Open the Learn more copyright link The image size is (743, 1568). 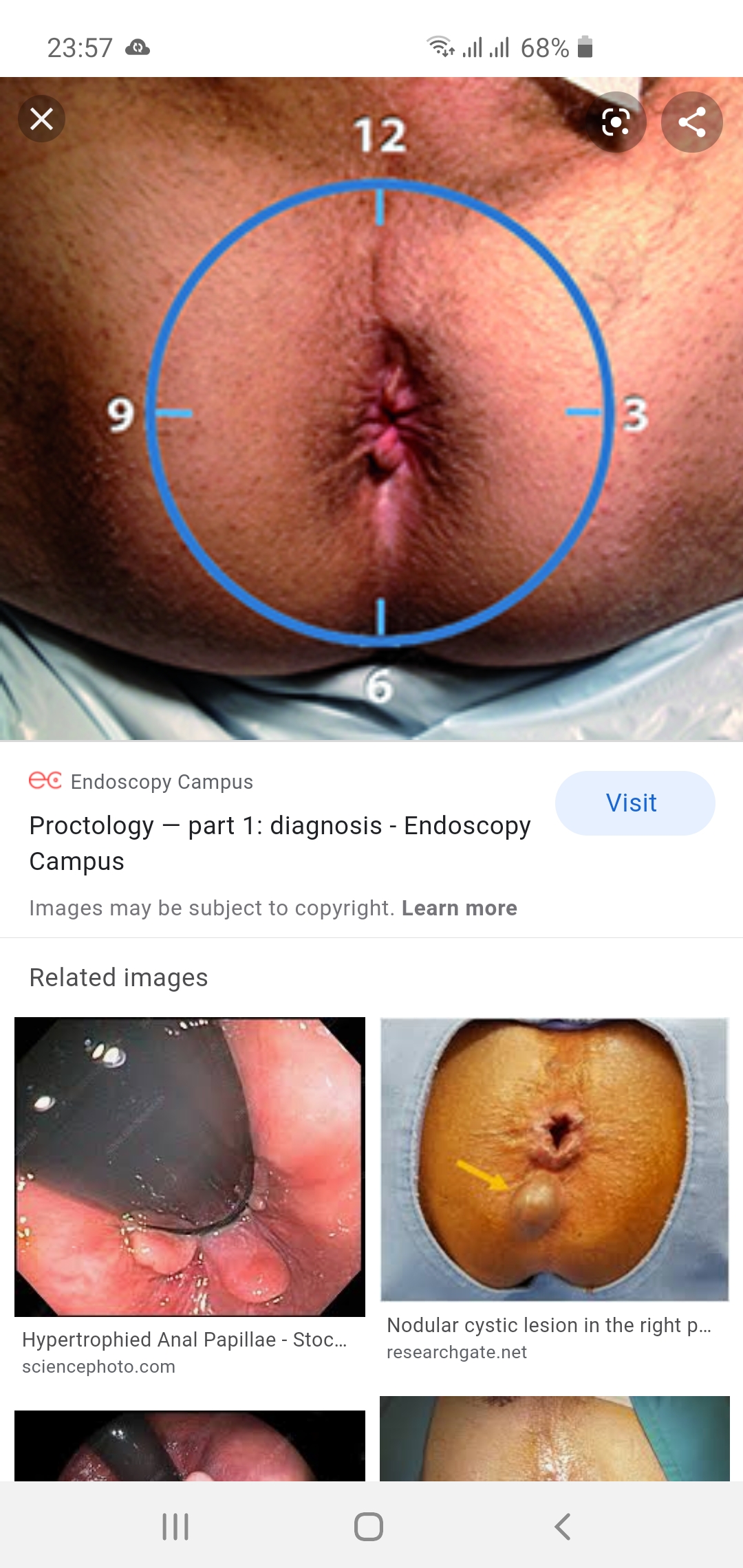coord(459,908)
